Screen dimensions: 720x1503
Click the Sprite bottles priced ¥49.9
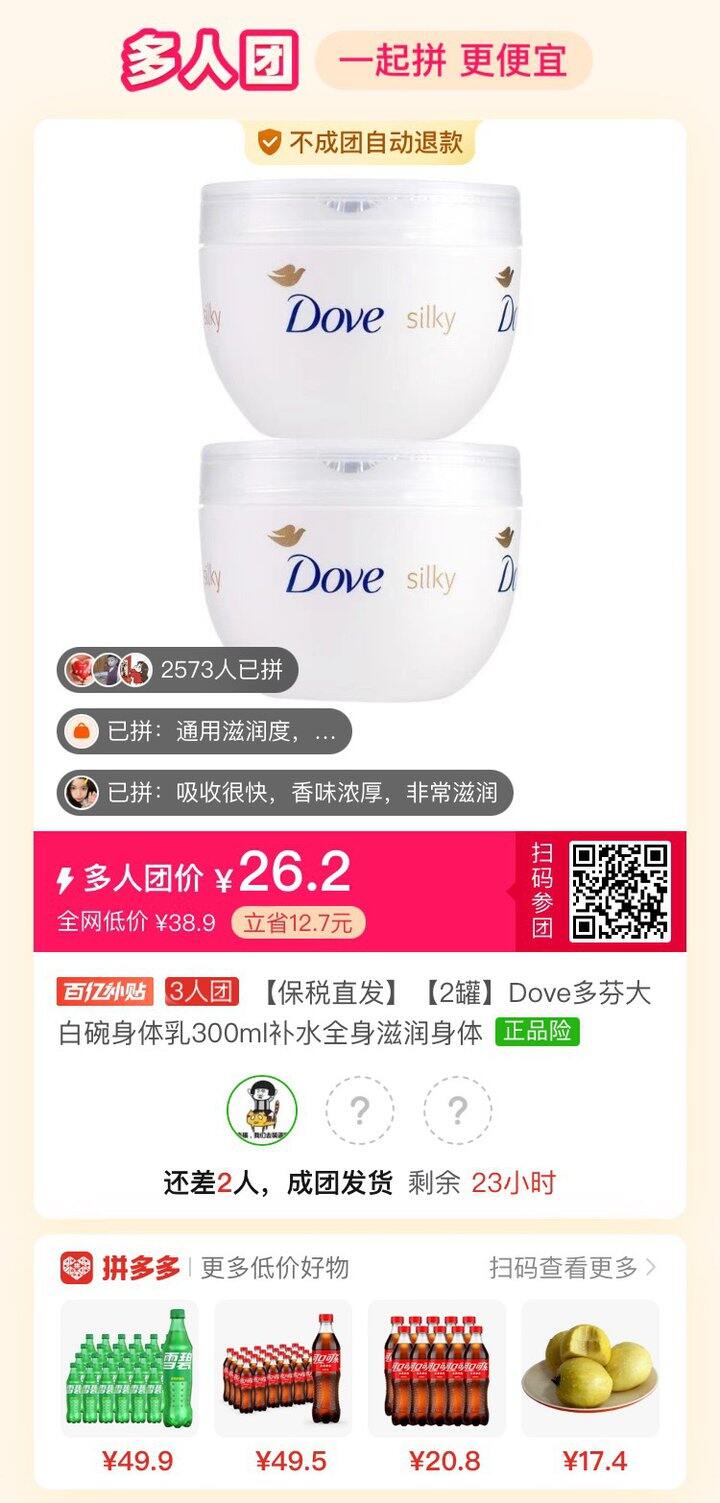[x=131, y=1370]
